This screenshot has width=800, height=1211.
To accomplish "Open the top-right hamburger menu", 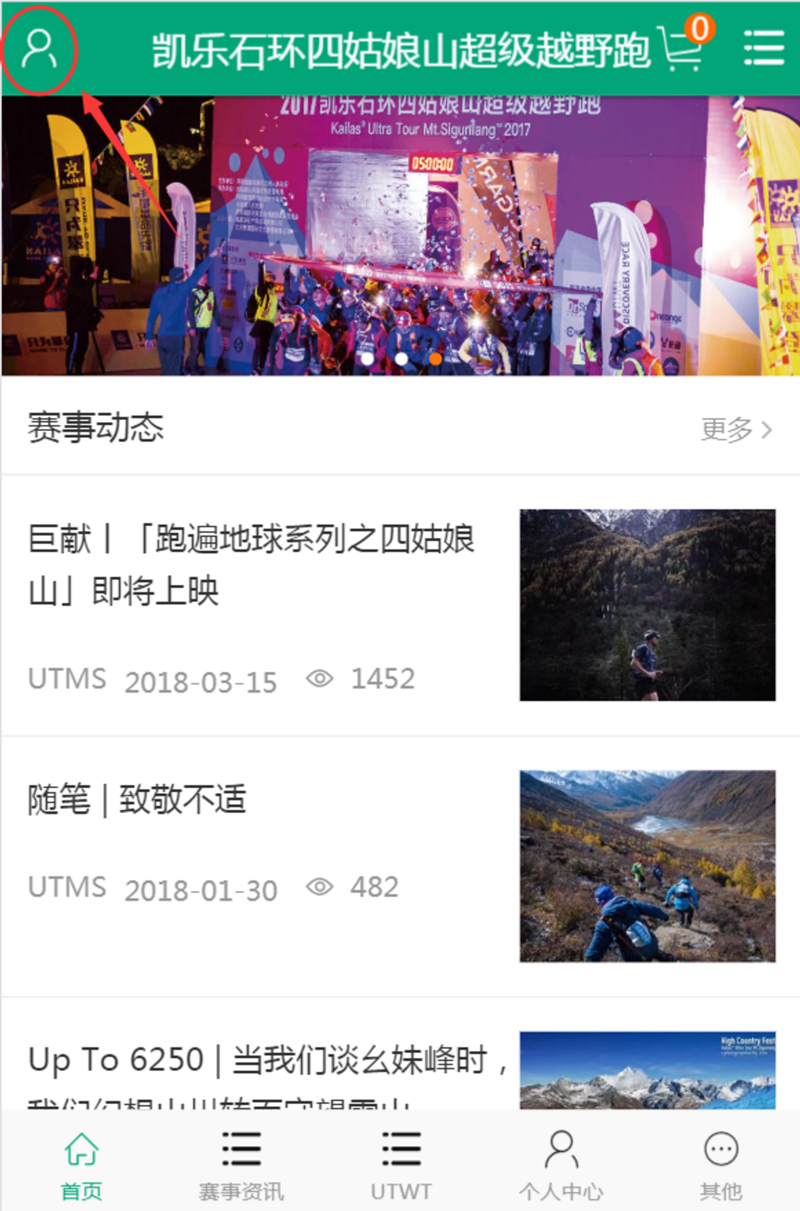I will tap(764, 48).
